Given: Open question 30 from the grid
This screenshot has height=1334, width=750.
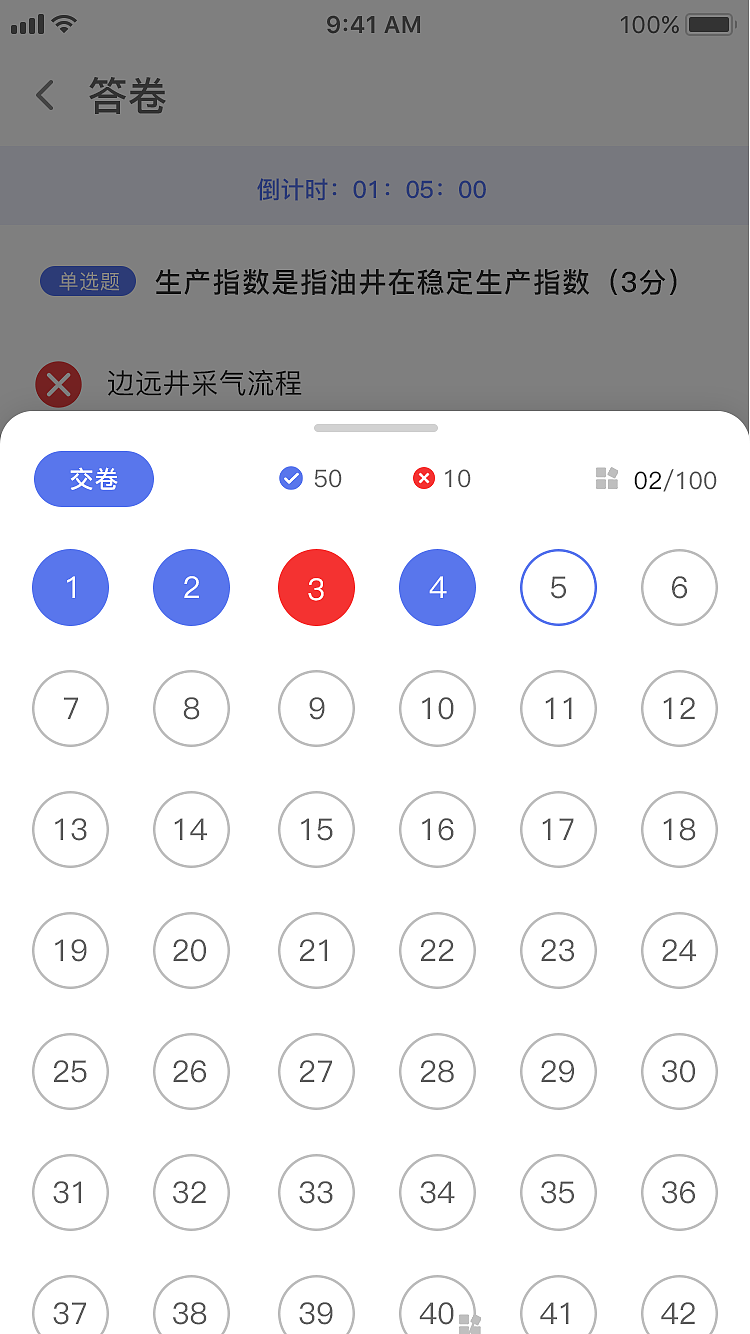Looking at the screenshot, I should (679, 1072).
